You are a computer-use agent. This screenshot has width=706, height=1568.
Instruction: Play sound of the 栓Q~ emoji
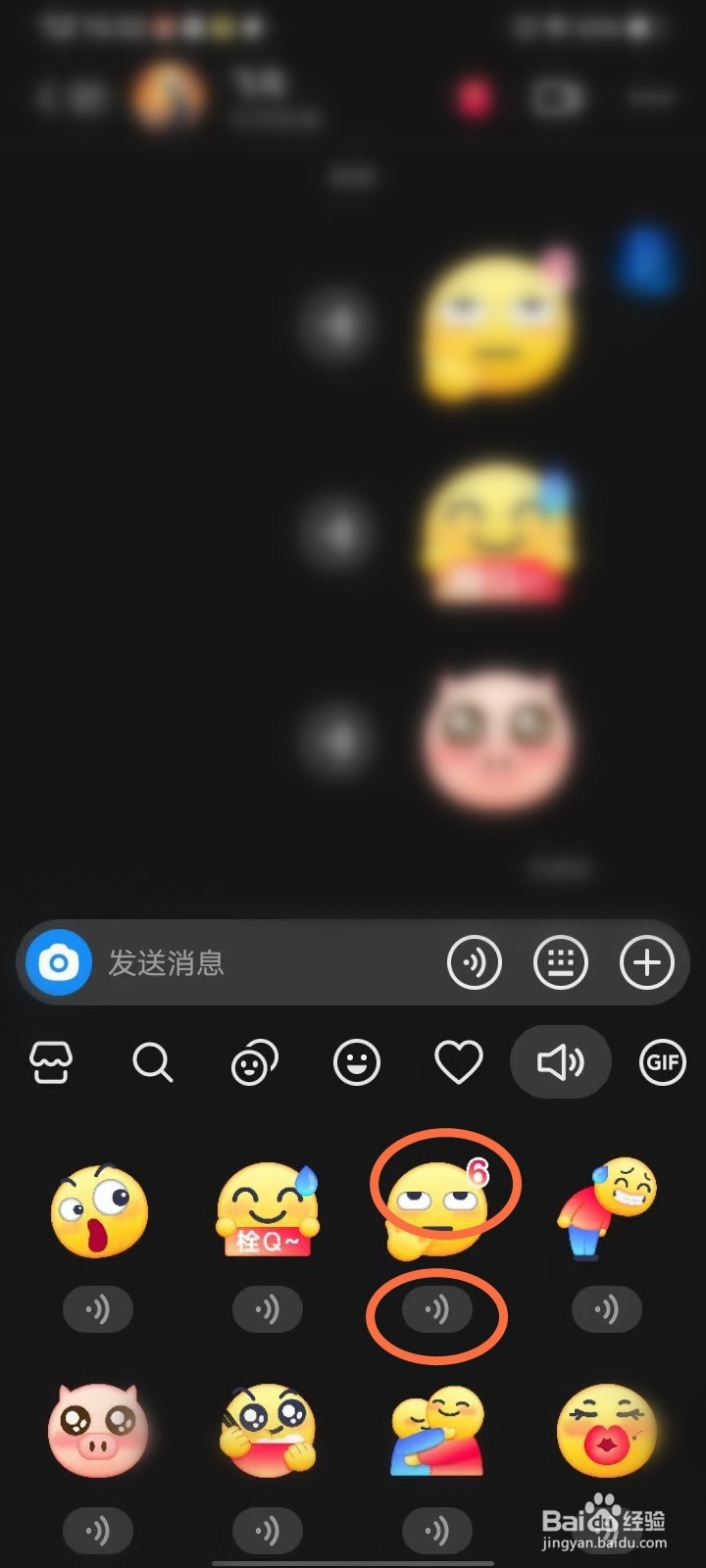(x=267, y=1308)
